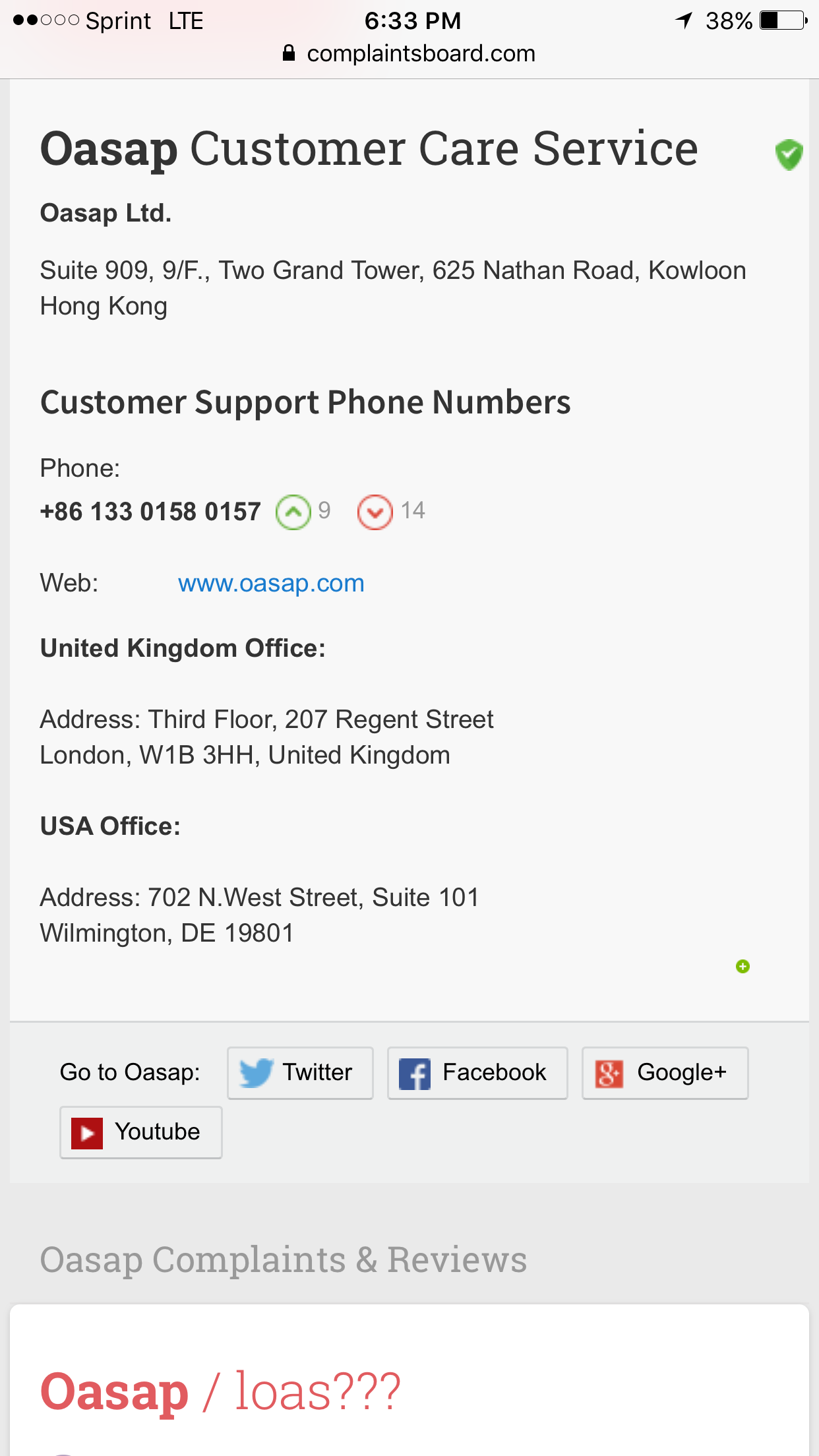Screen dimensions: 819x1456
Task: Upvote the phone number +86 133 0158 0157
Action: 293,512
